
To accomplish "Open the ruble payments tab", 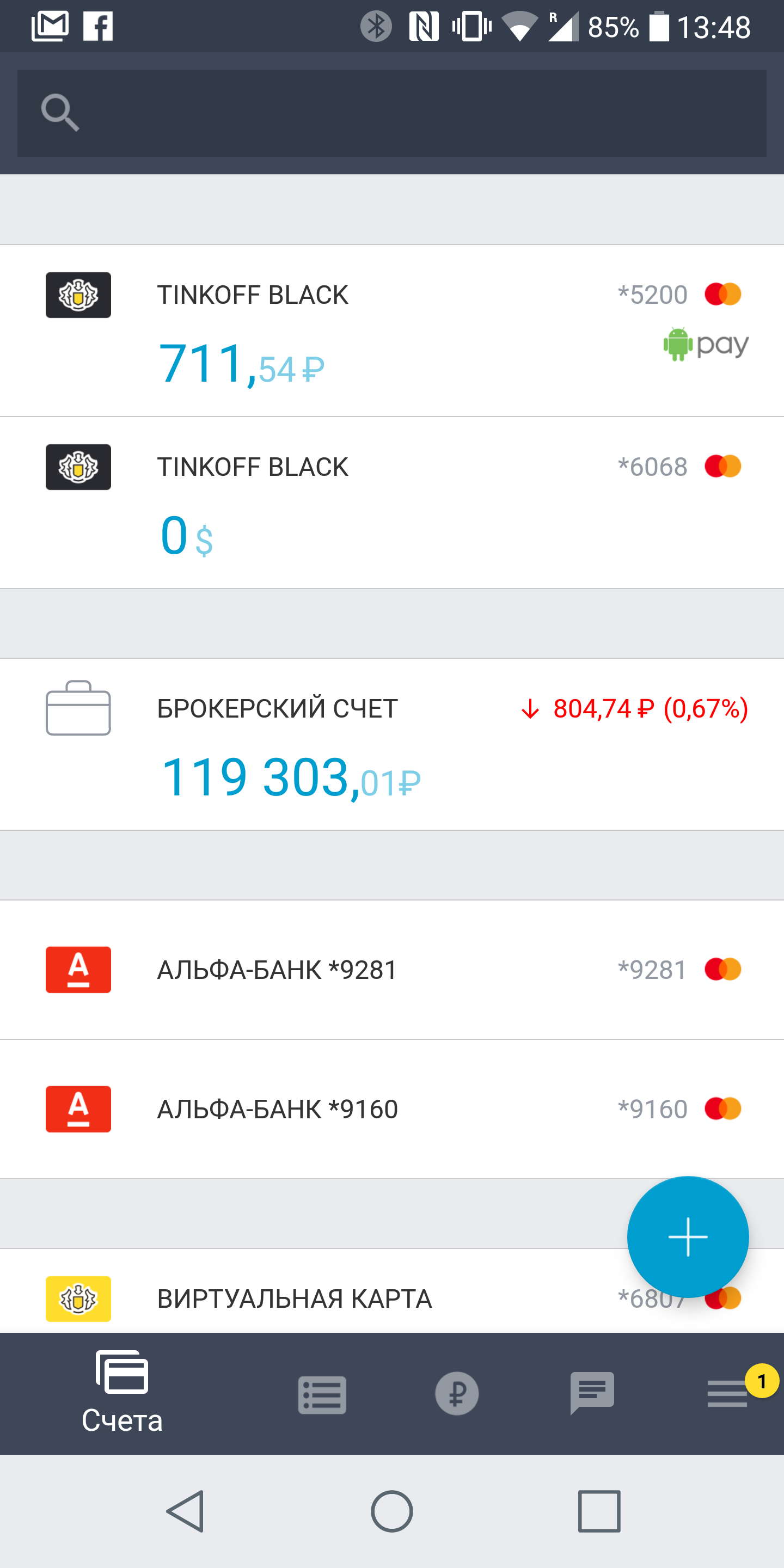I will pos(457,1393).
